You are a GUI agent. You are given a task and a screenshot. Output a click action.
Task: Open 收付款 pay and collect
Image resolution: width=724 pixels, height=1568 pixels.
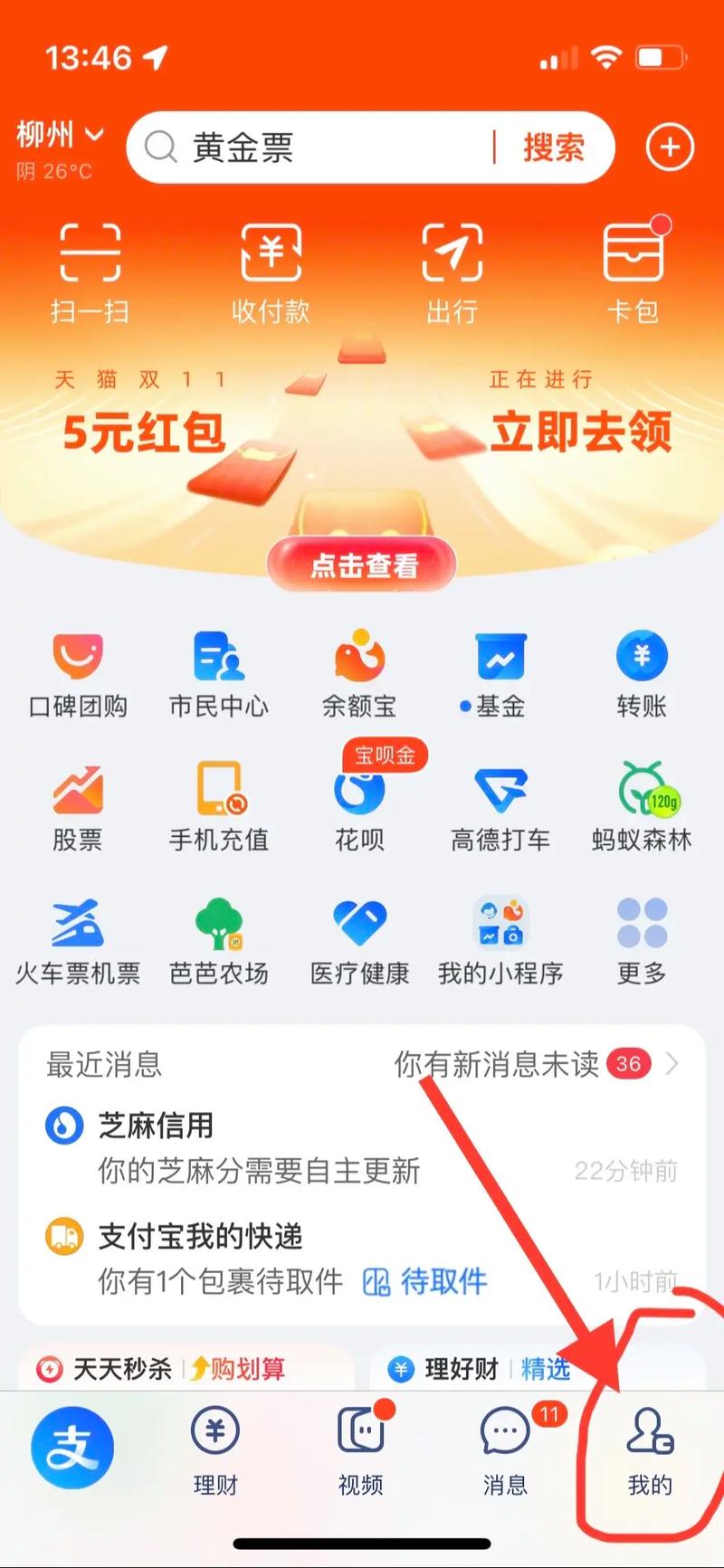271,272
